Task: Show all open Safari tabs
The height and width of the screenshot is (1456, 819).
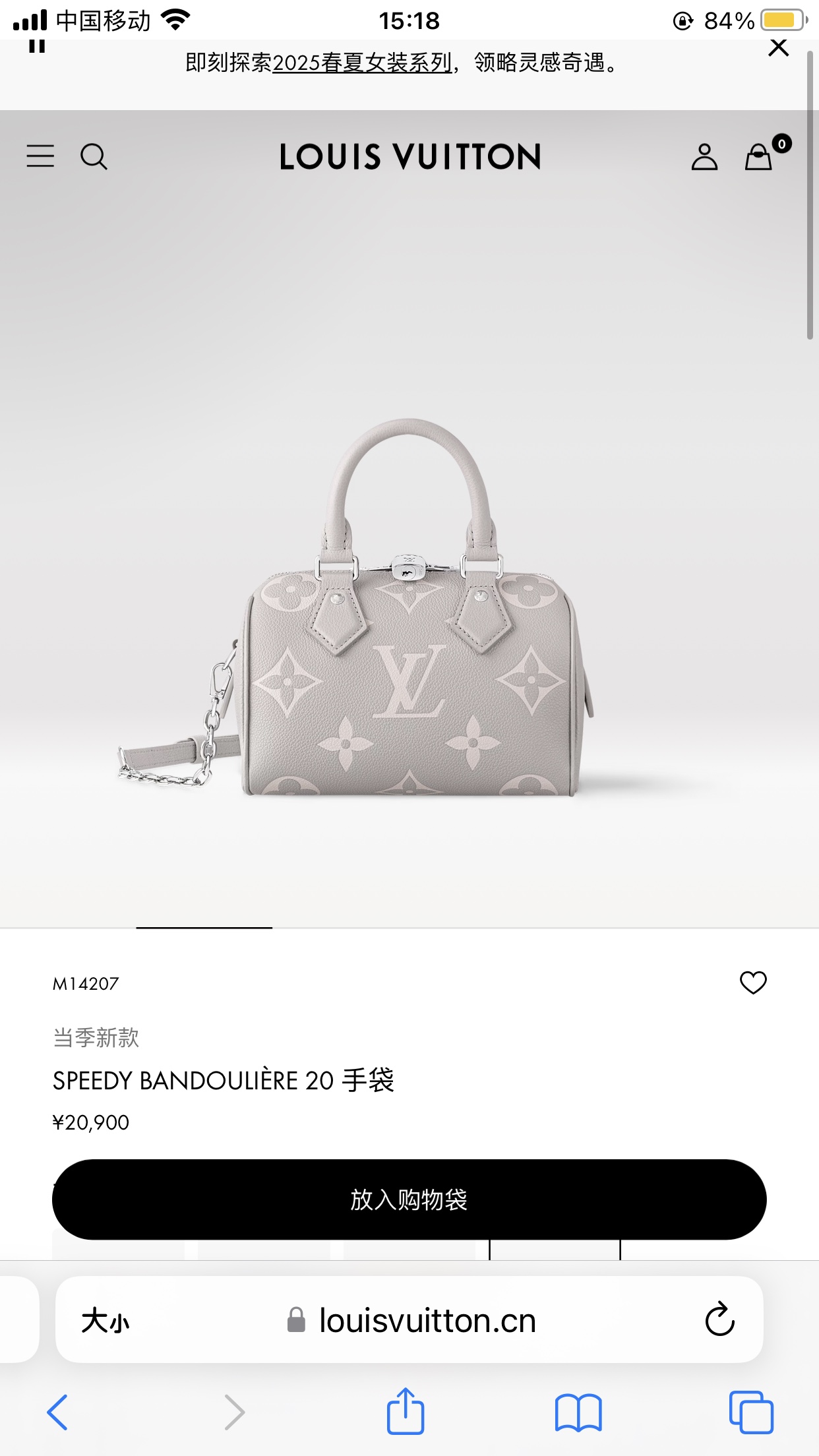Action: point(751,1412)
